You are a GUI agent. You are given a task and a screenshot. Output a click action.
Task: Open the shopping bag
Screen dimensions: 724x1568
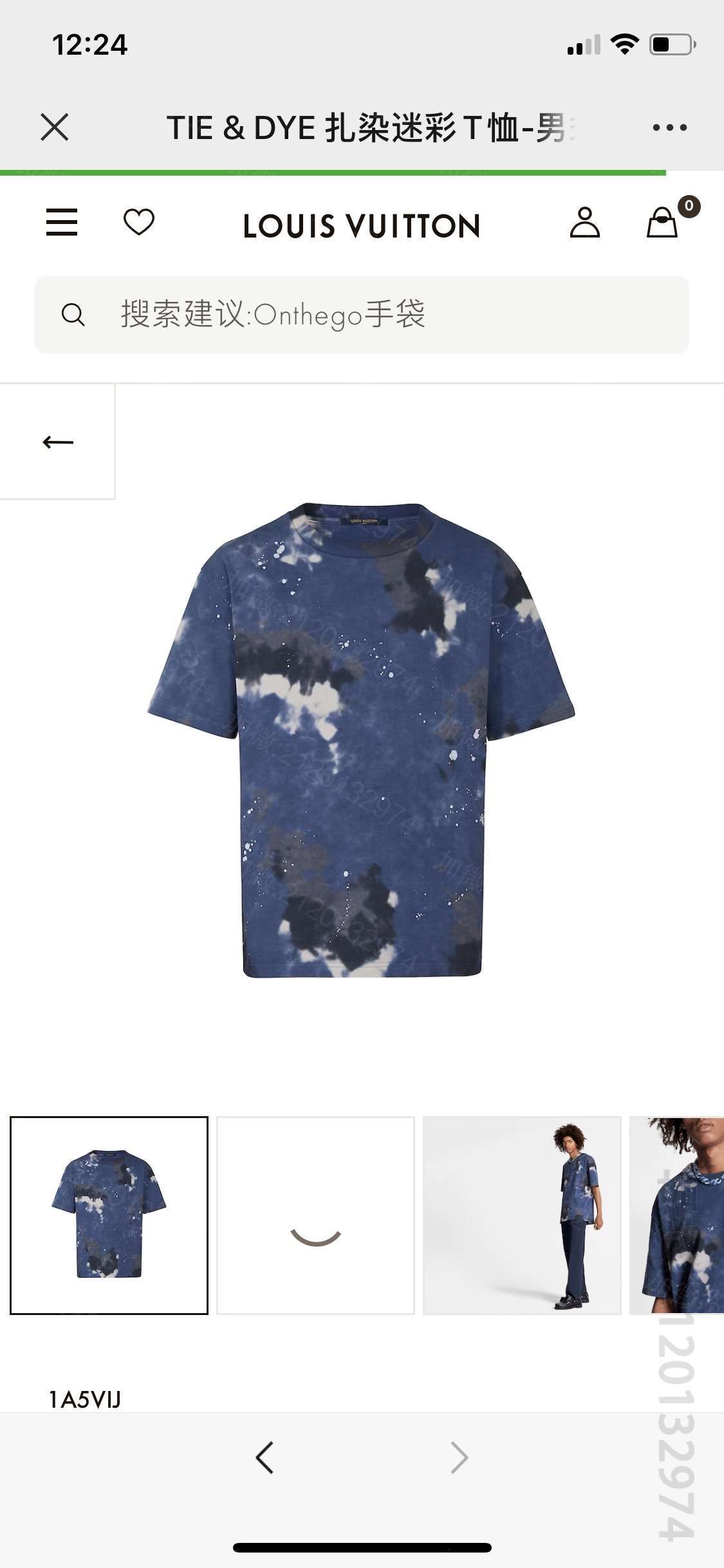[663, 223]
